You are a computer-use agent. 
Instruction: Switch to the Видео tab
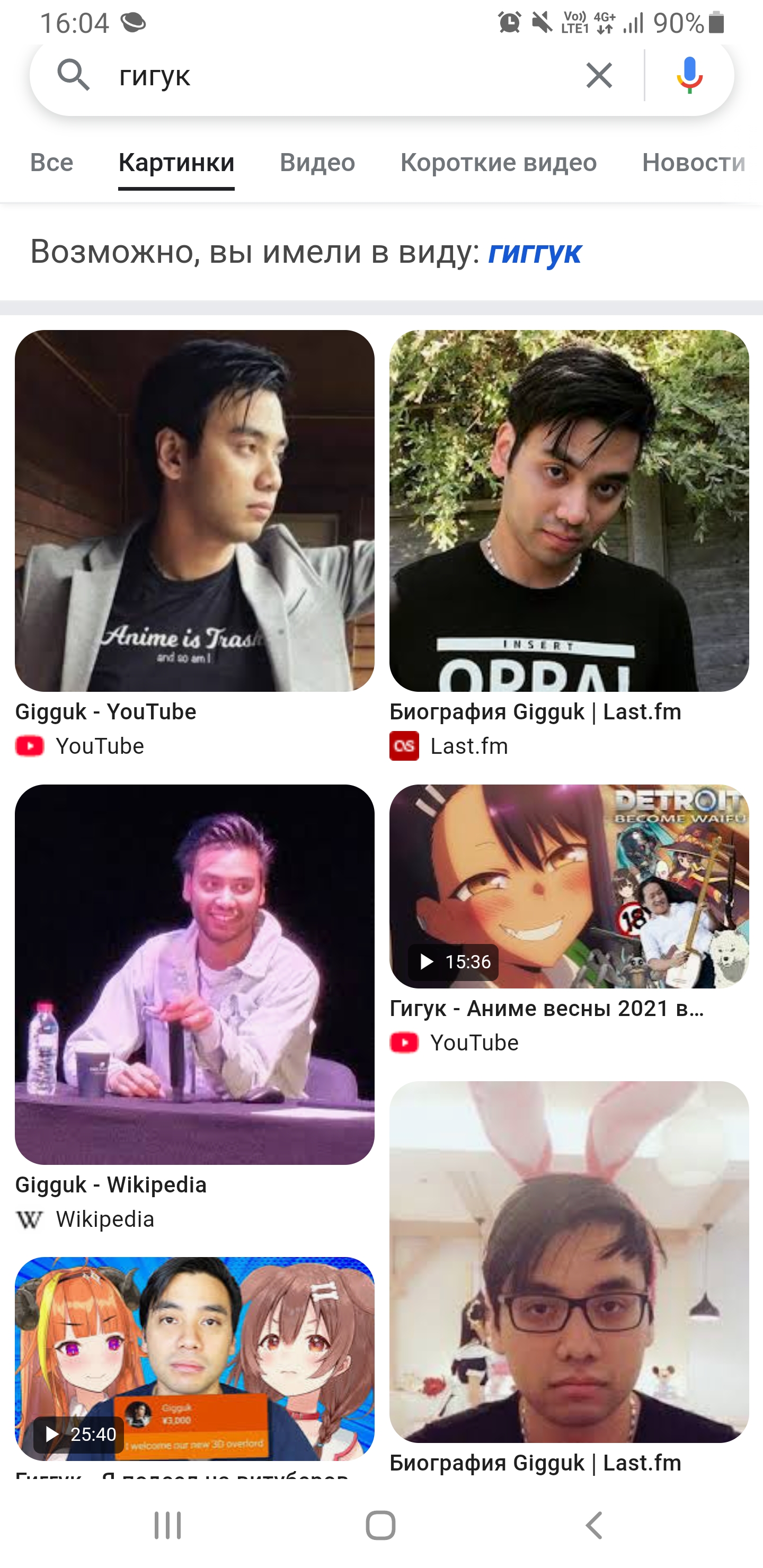pos(317,163)
